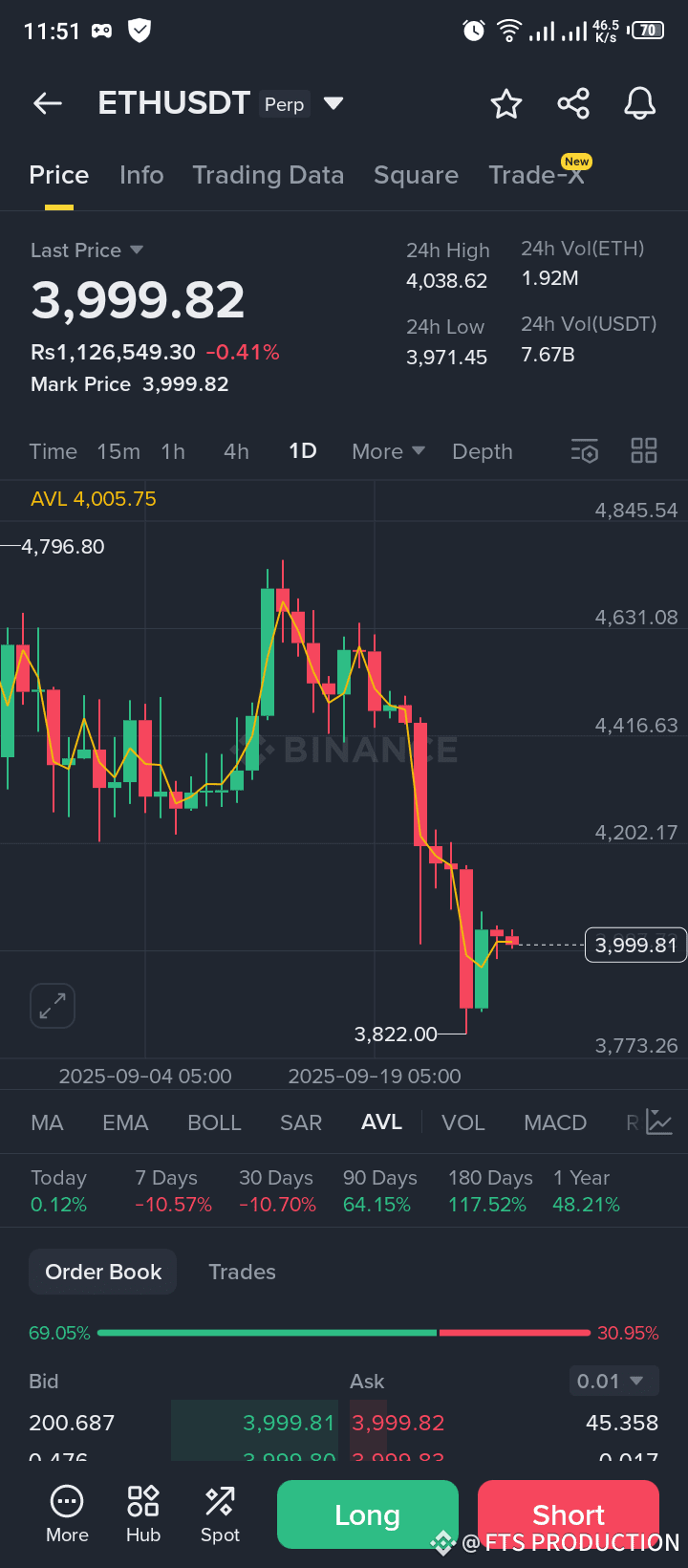The image size is (688, 1568).
Task: Open the 0.01 order book precision dropdown
Action: 612,1381
